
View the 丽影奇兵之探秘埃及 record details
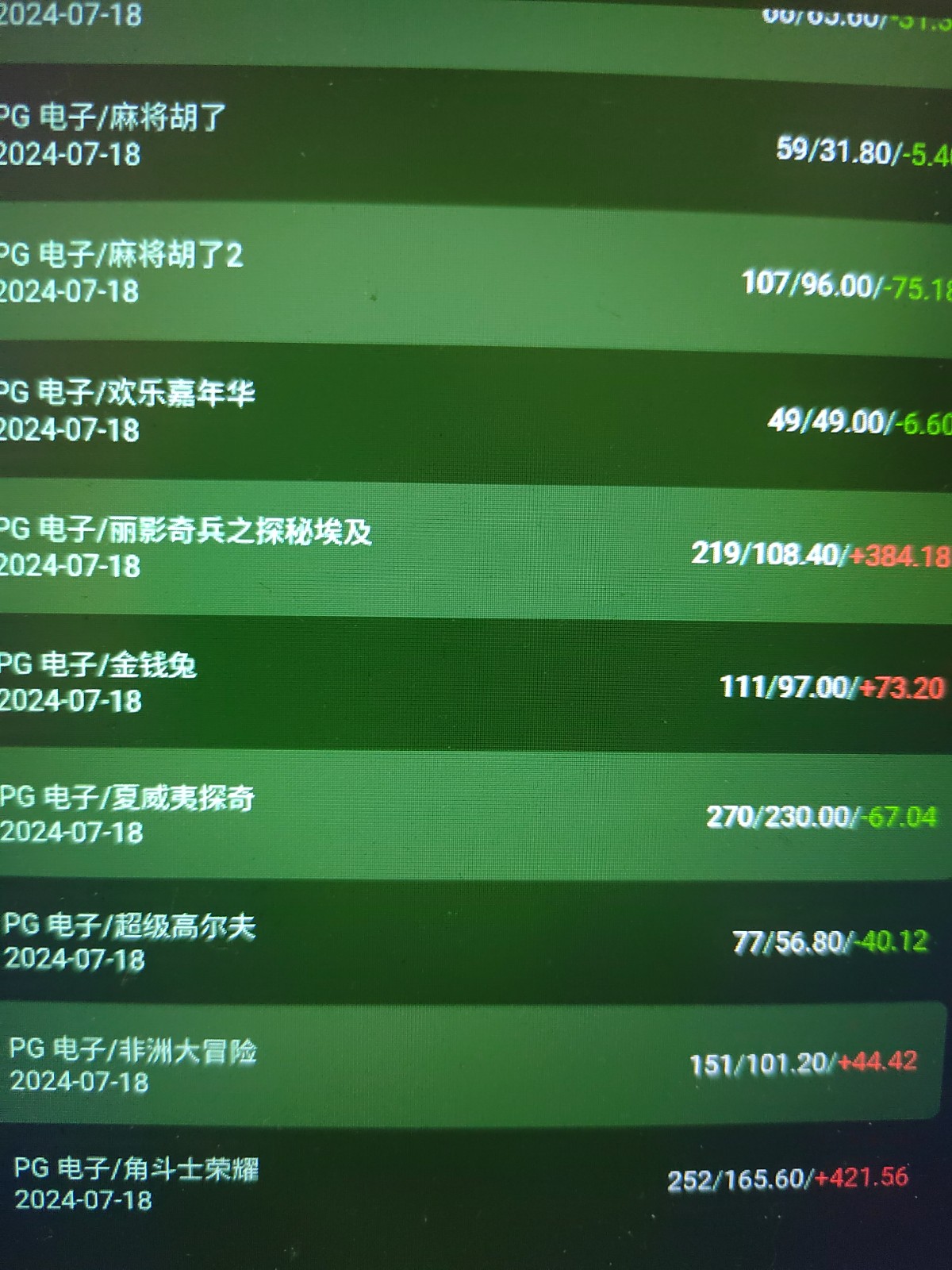coord(476,548)
